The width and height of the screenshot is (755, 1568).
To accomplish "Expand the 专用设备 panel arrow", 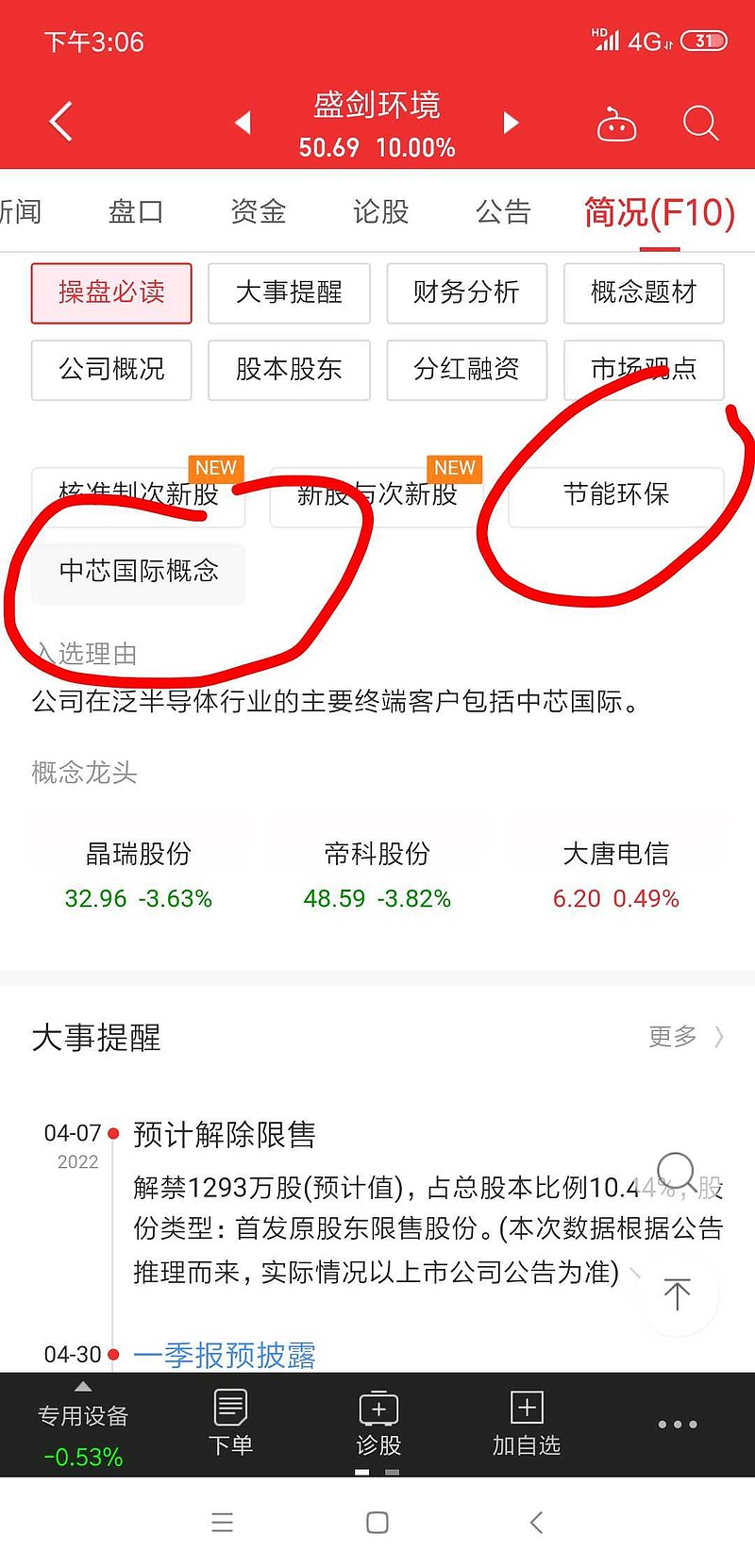I will [x=82, y=1386].
